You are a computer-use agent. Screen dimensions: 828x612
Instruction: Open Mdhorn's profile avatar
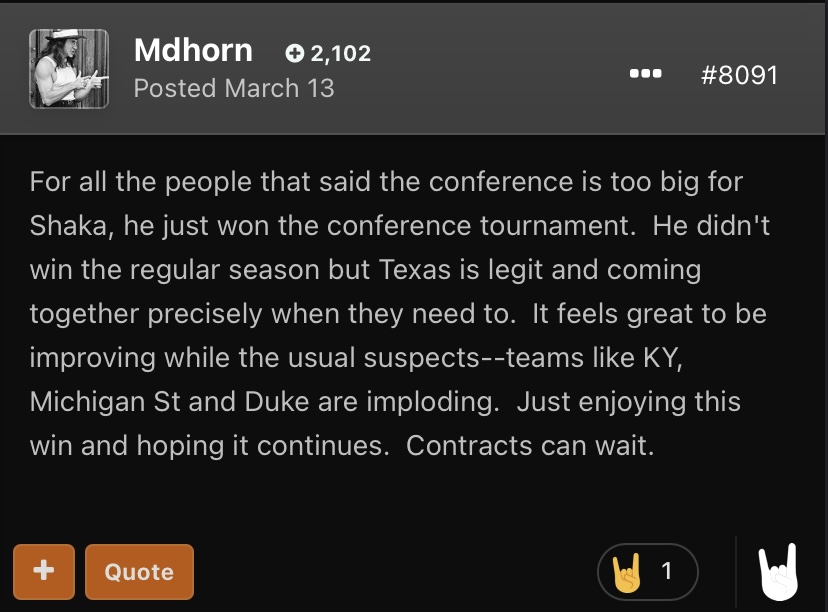69,68
